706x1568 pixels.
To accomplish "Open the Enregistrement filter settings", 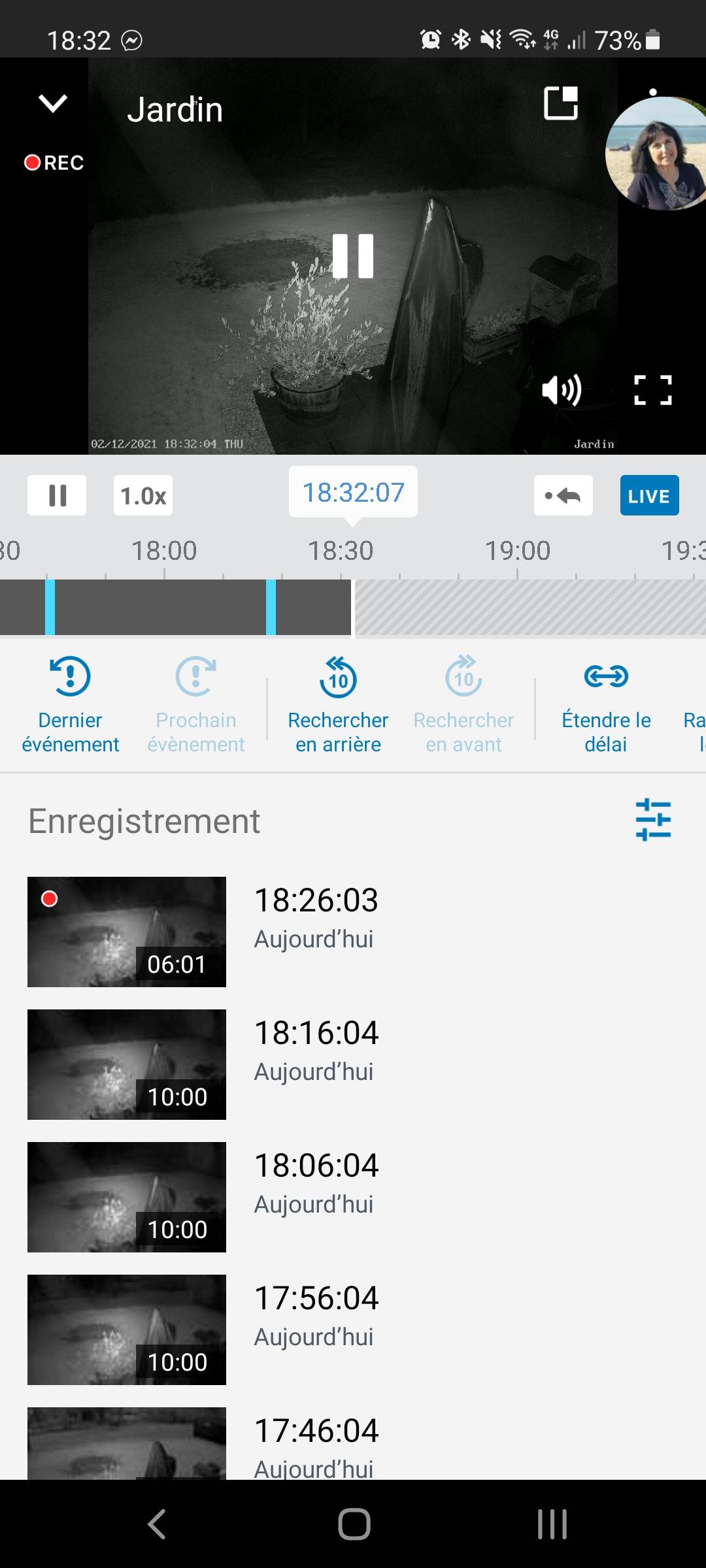I will [653, 819].
